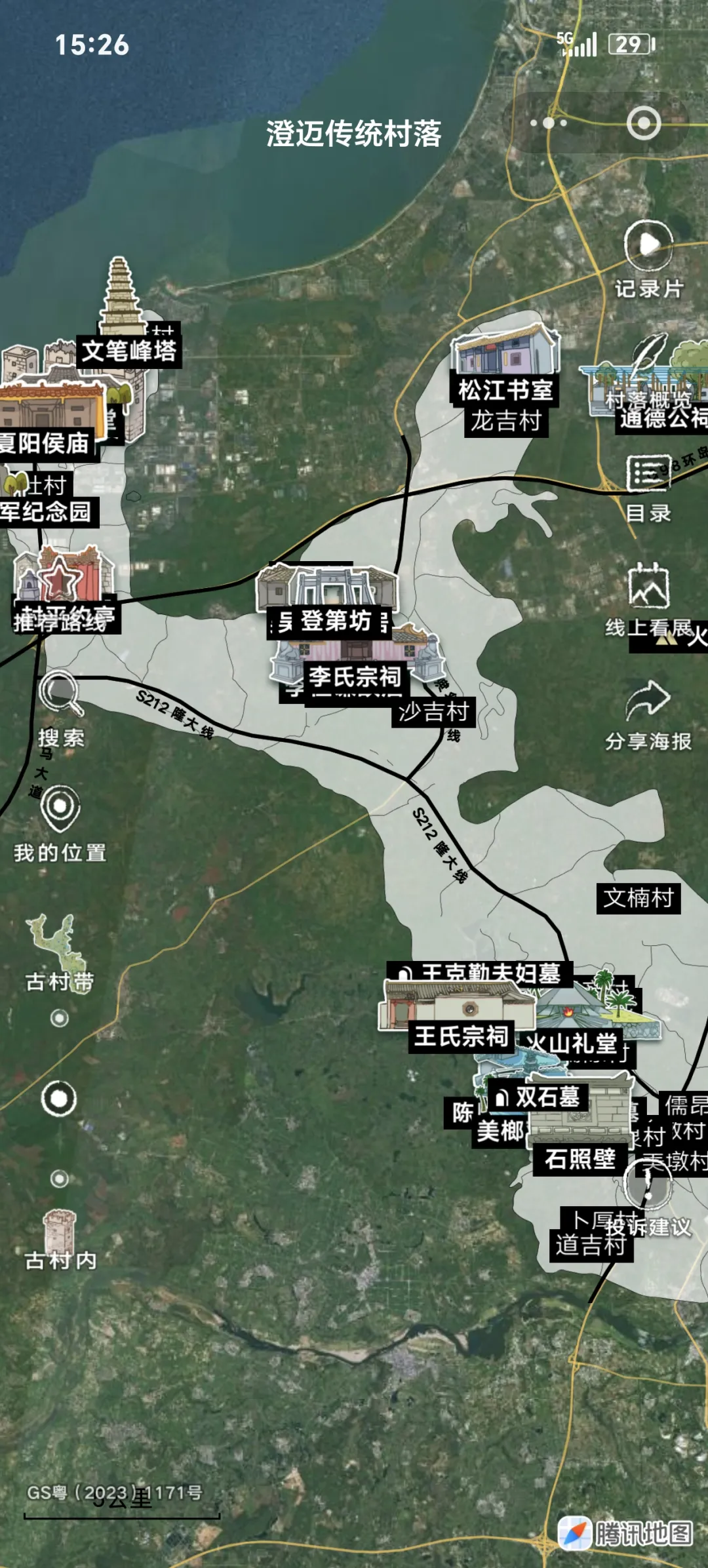
Task: Select the 石照壁 landmark marker
Action: pyautogui.click(x=580, y=1159)
